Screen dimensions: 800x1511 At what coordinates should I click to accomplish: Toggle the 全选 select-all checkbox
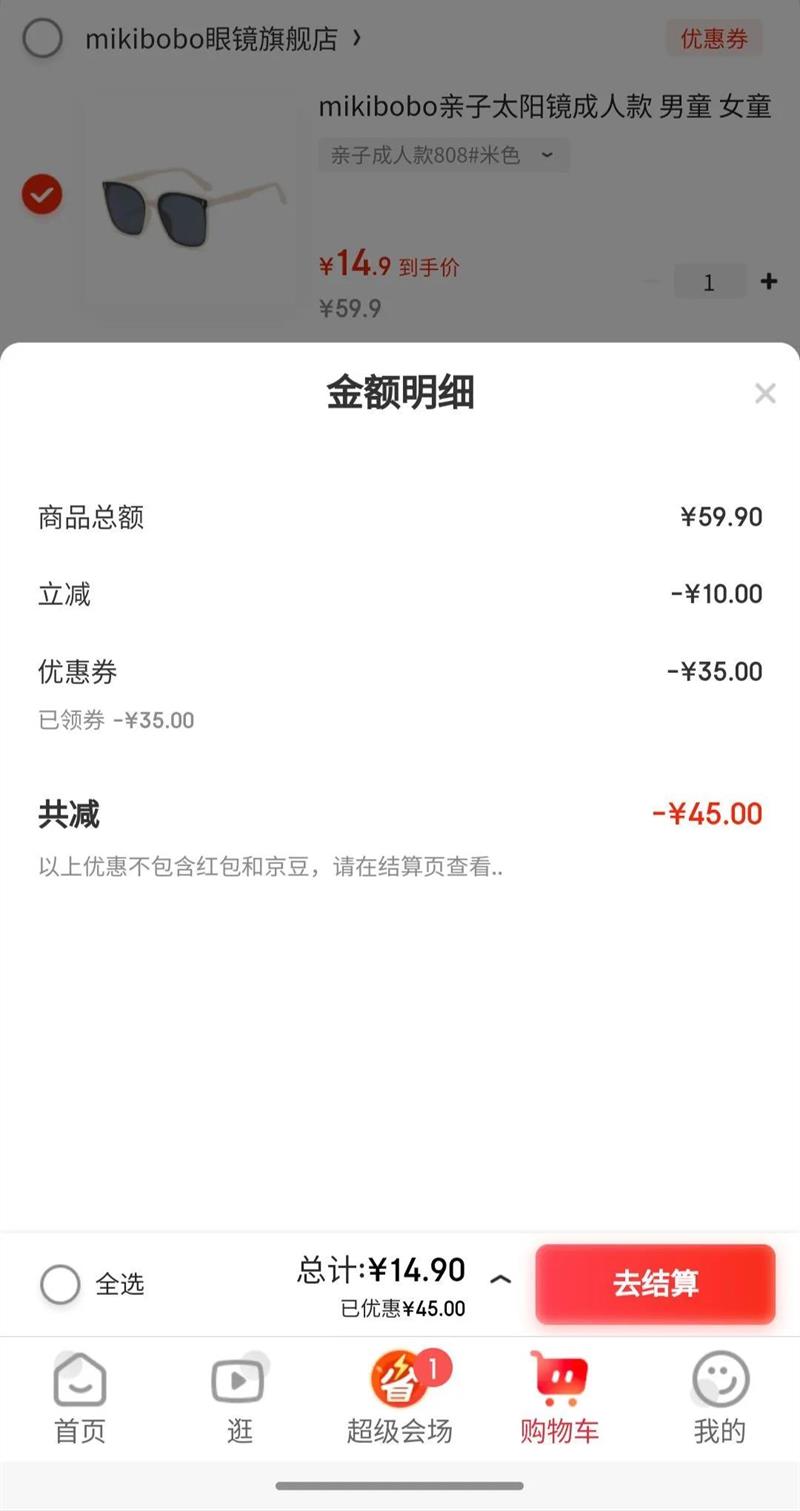click(60, 1284)
